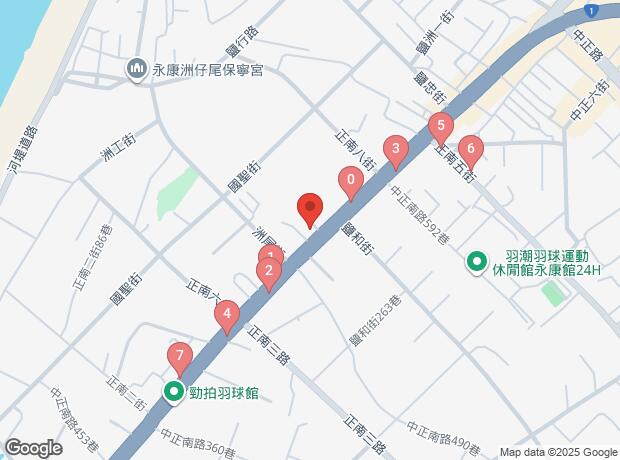Tap the unnumbered red center pin
This screenshot has height=460, width=620.
click(x=310, y=209)
